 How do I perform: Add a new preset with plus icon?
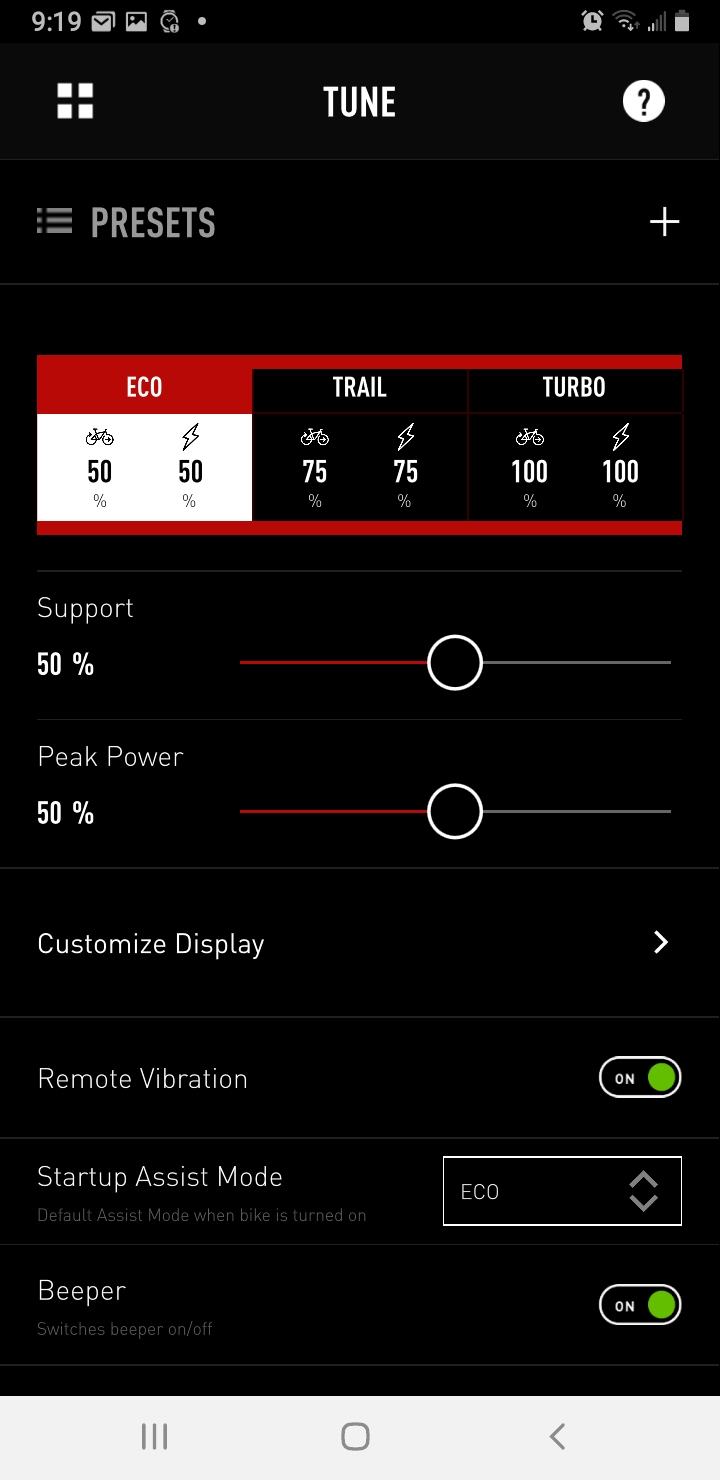(664, 222)
